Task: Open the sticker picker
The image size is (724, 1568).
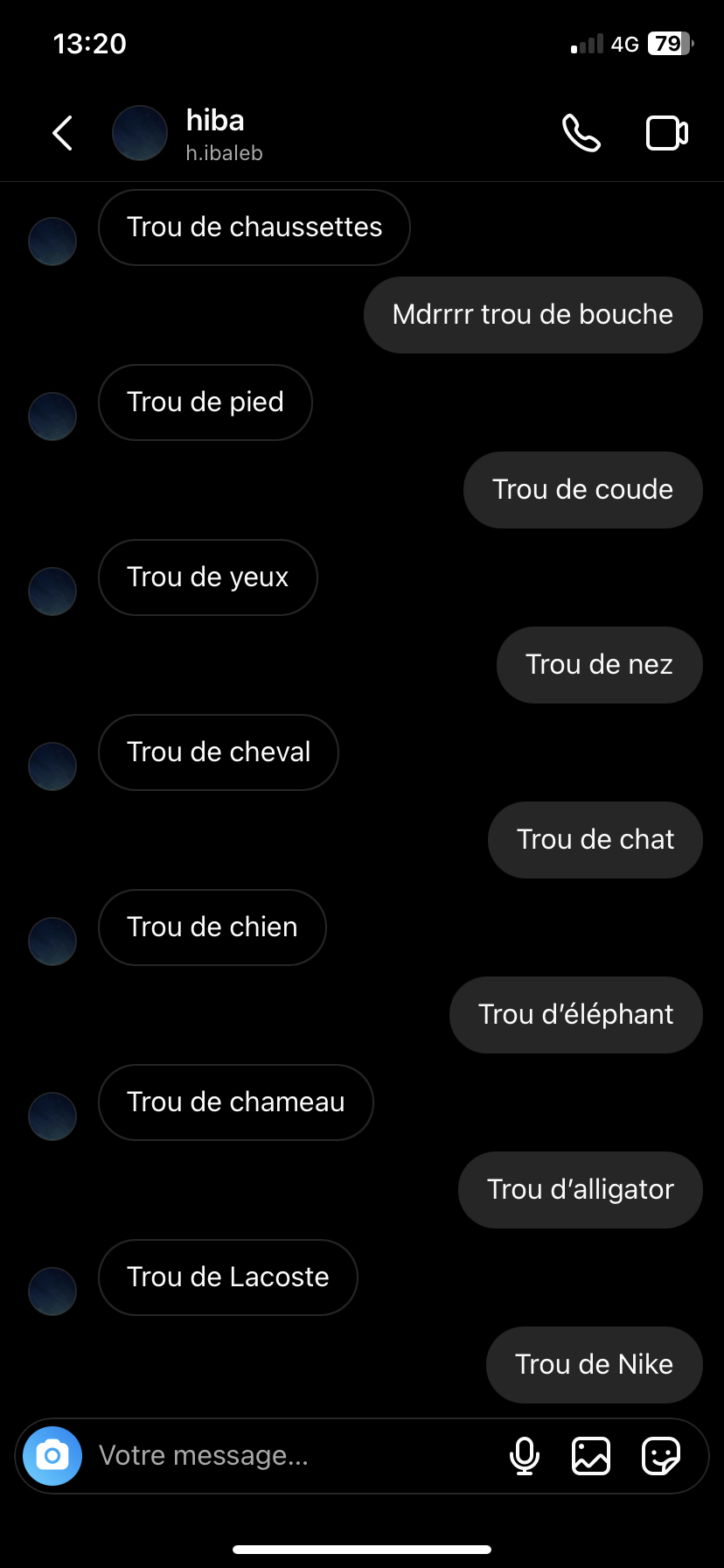Action: tap(661, 1456)
